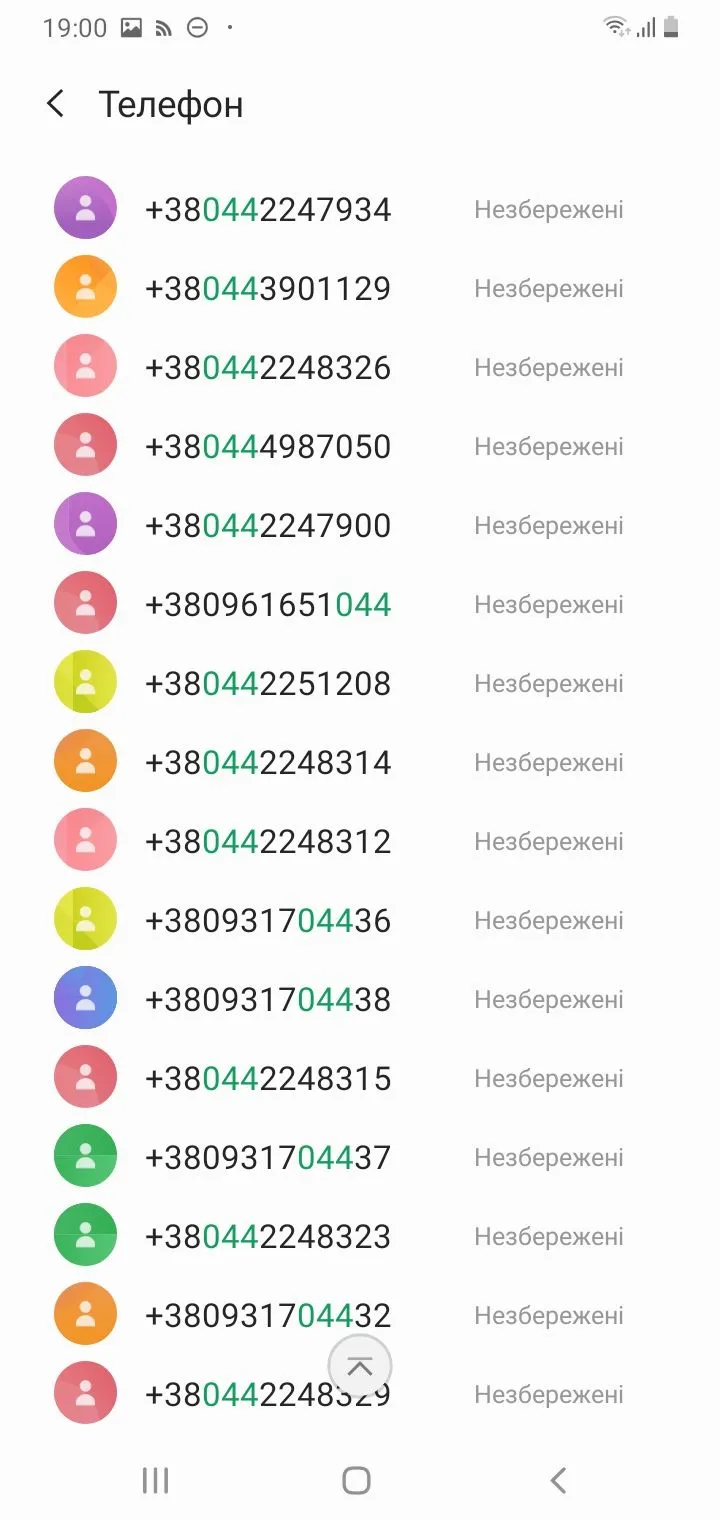Open unsaved number +380442247934

click(268, 210)
